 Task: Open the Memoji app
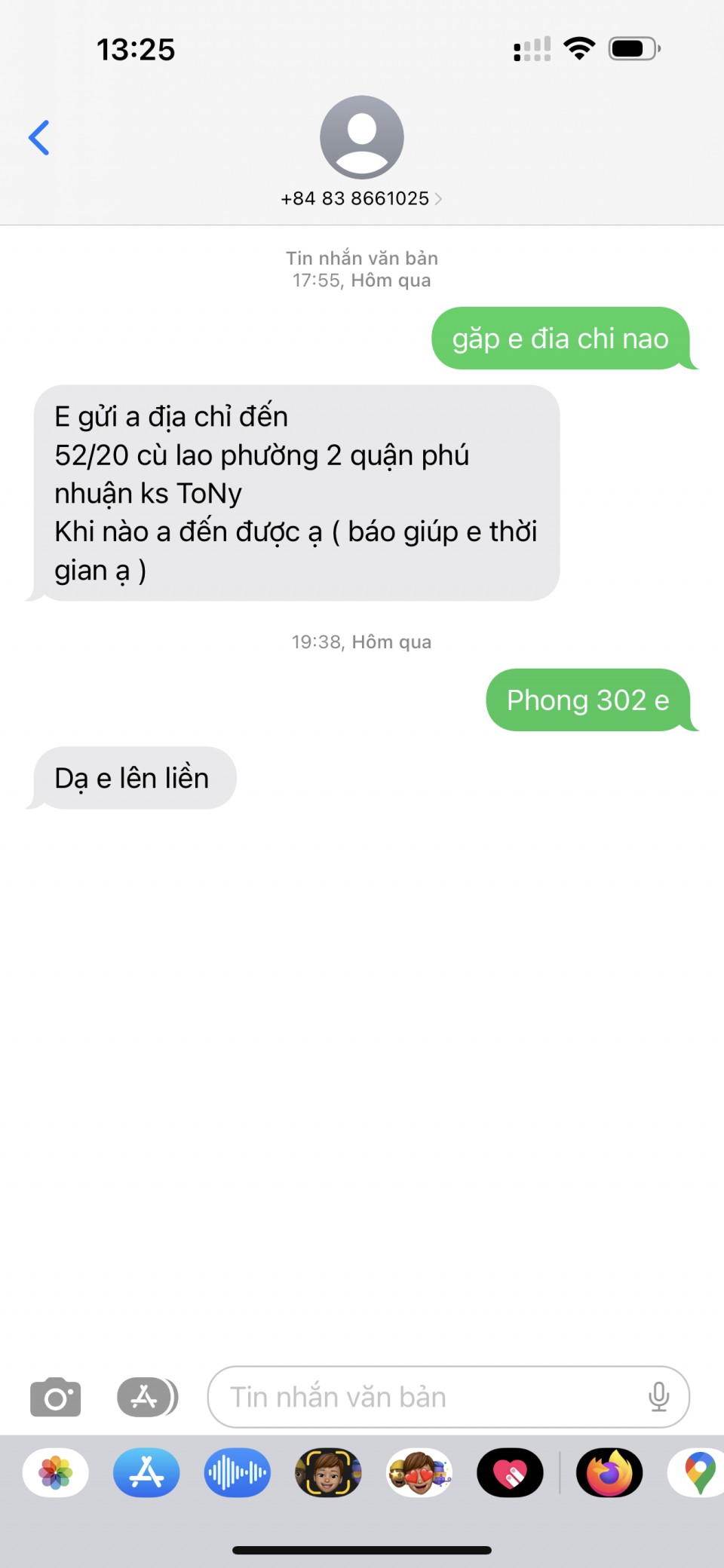click(328, 1472)
